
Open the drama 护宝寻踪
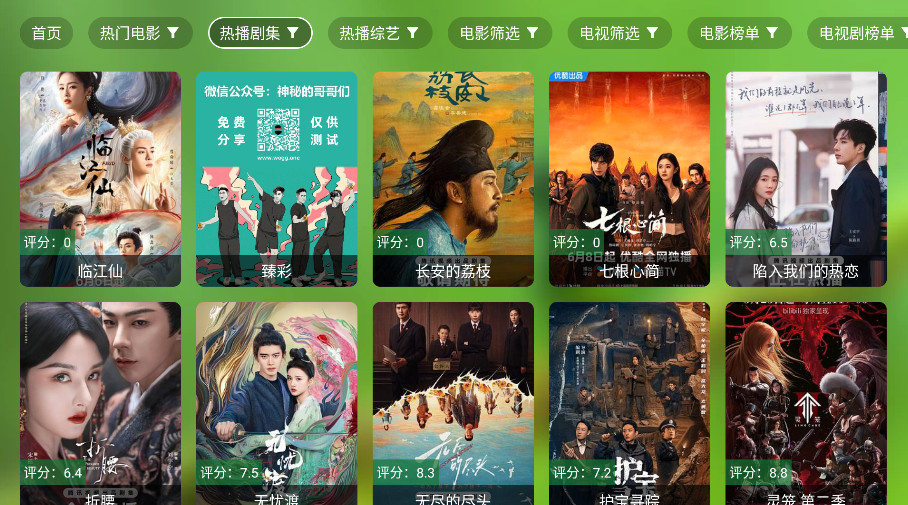click(629, 403)
